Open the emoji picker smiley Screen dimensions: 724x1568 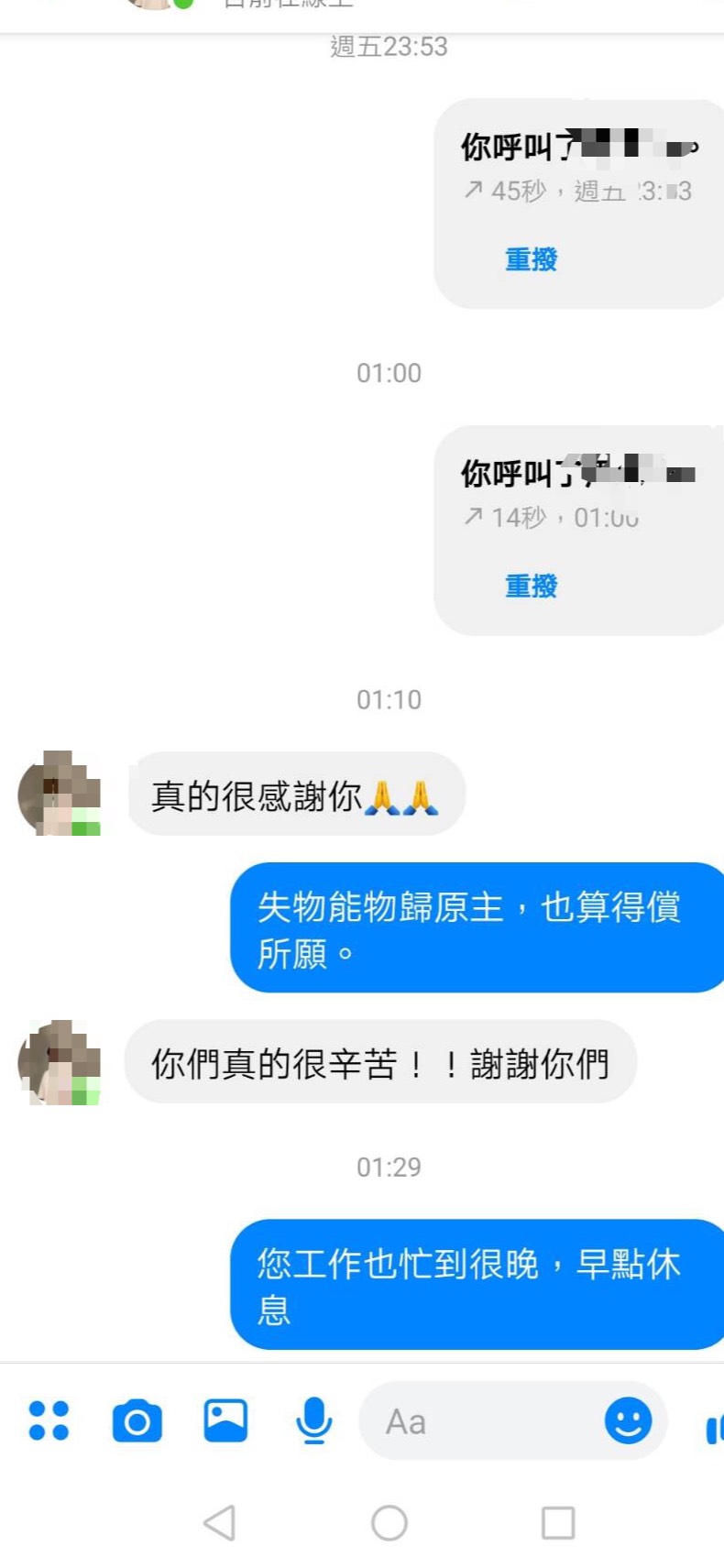[629, 1421]
